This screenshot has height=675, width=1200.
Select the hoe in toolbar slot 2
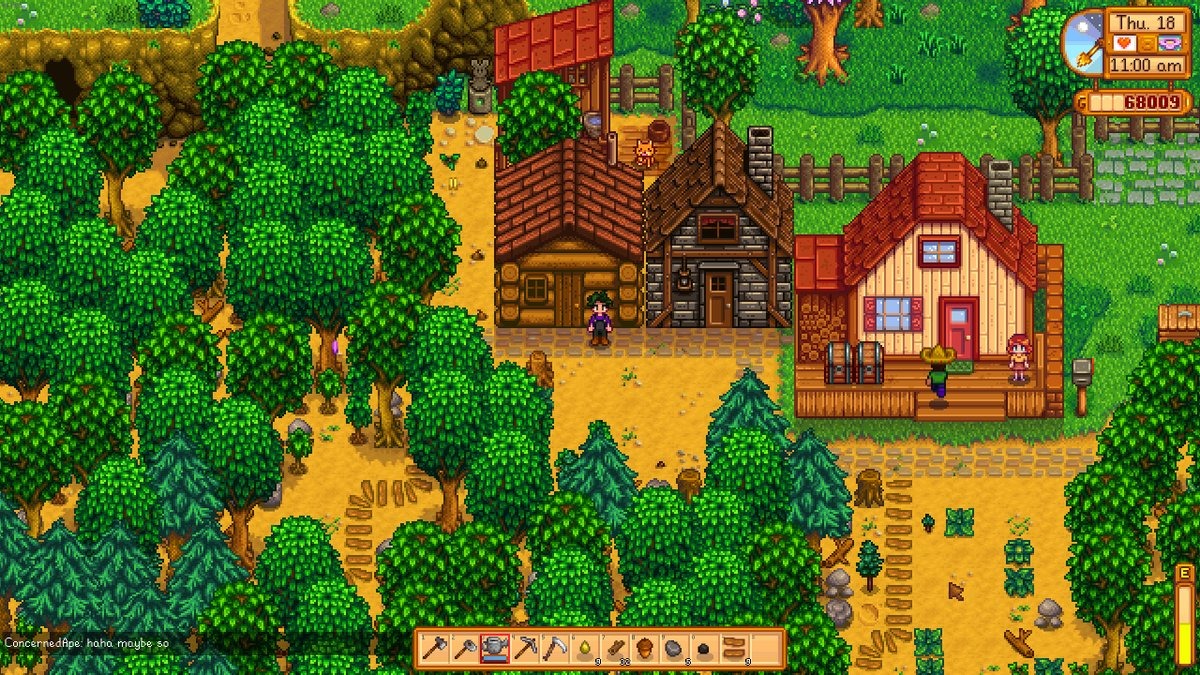464,649
